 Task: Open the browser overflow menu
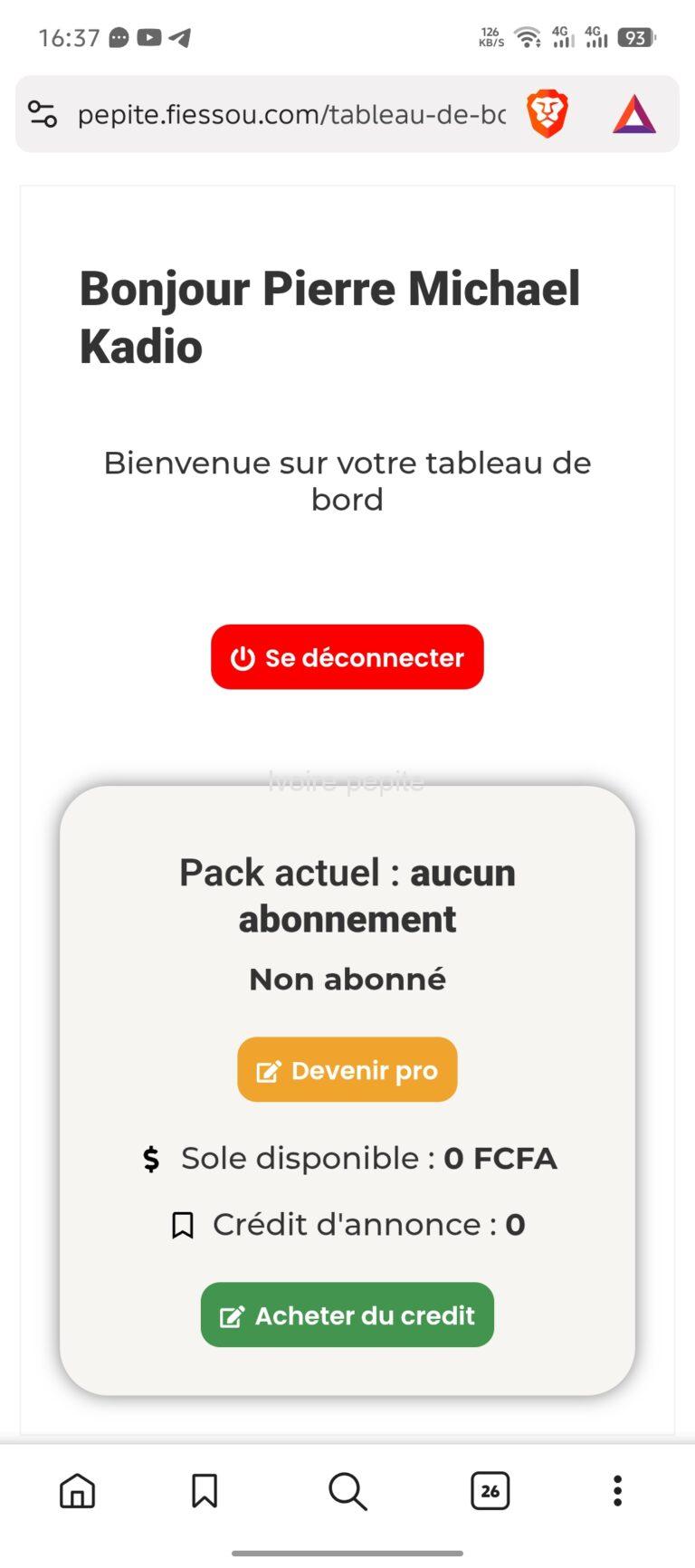(x=617, y=1490)
